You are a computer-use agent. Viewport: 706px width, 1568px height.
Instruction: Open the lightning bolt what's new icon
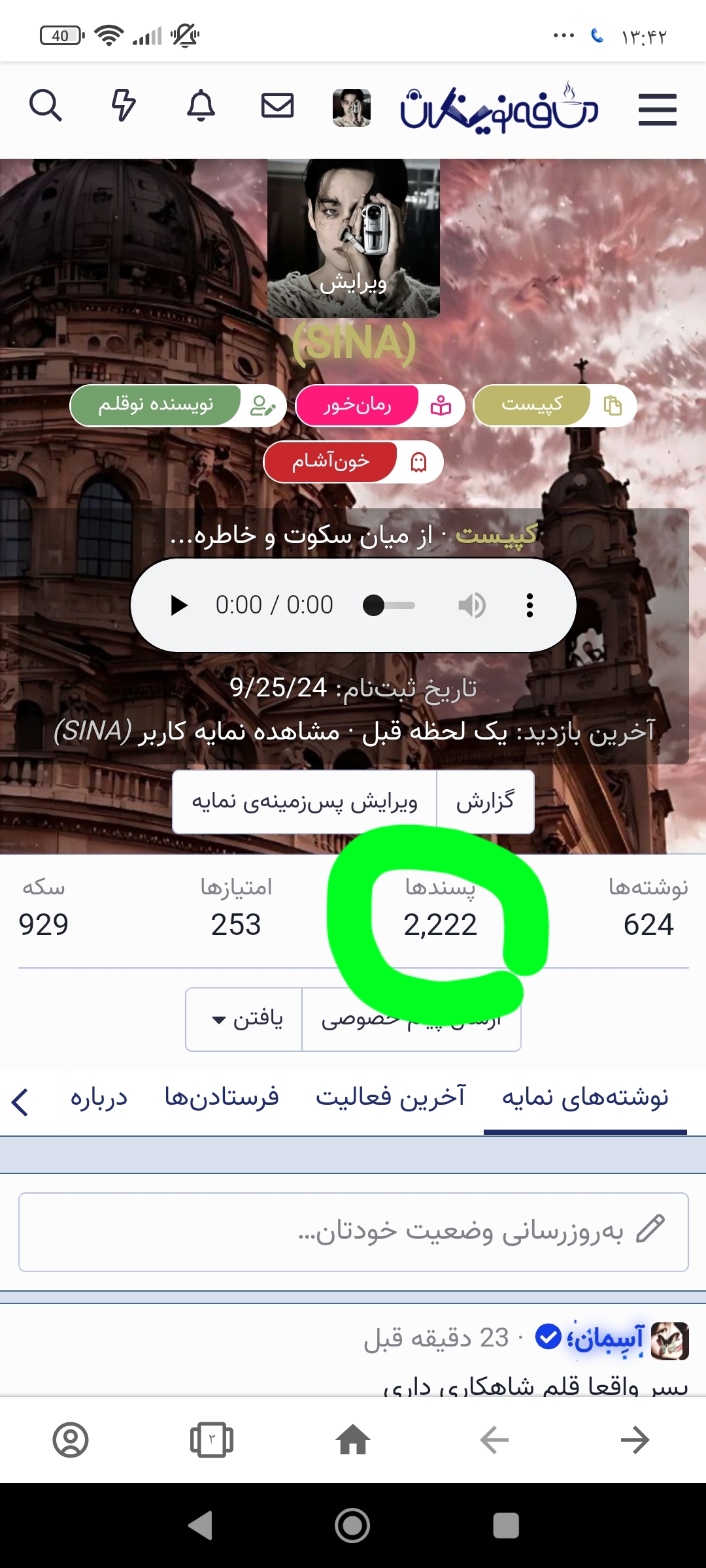coord(123,106)
